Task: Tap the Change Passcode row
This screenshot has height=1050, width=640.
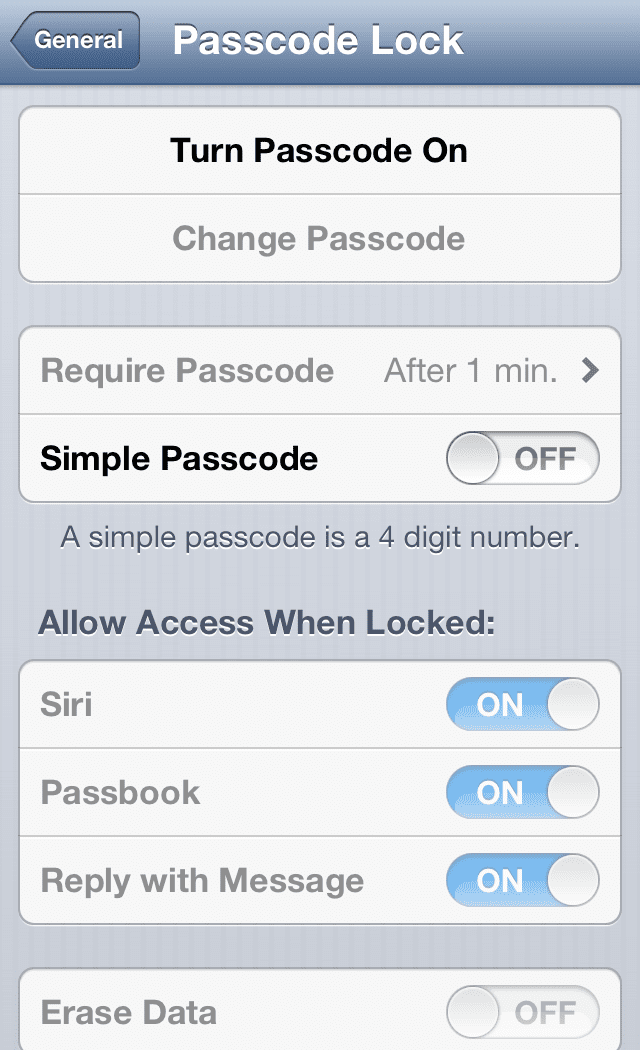Action: click(319, 239)
